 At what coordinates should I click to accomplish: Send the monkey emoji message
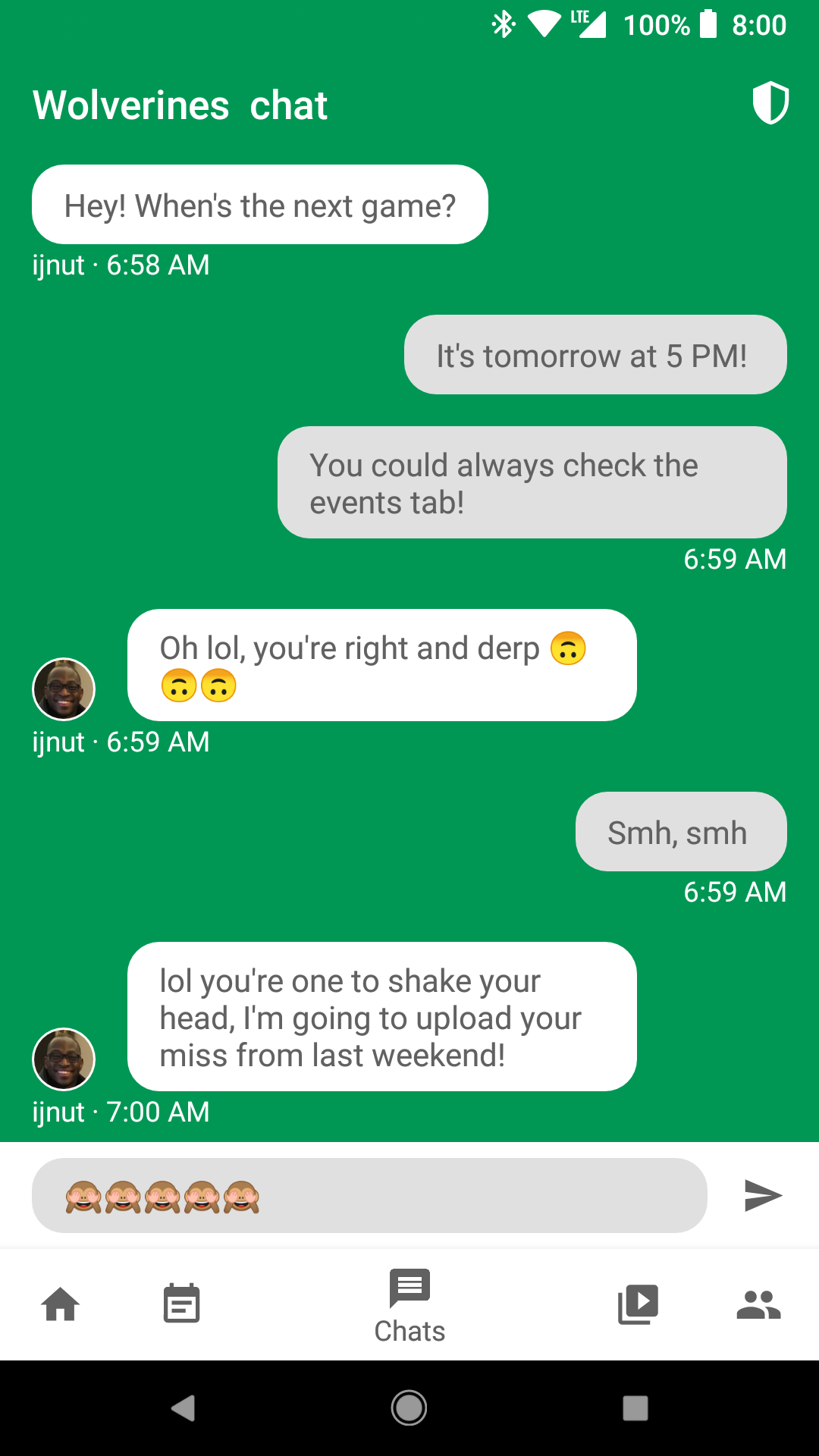tap(761, 1195)
